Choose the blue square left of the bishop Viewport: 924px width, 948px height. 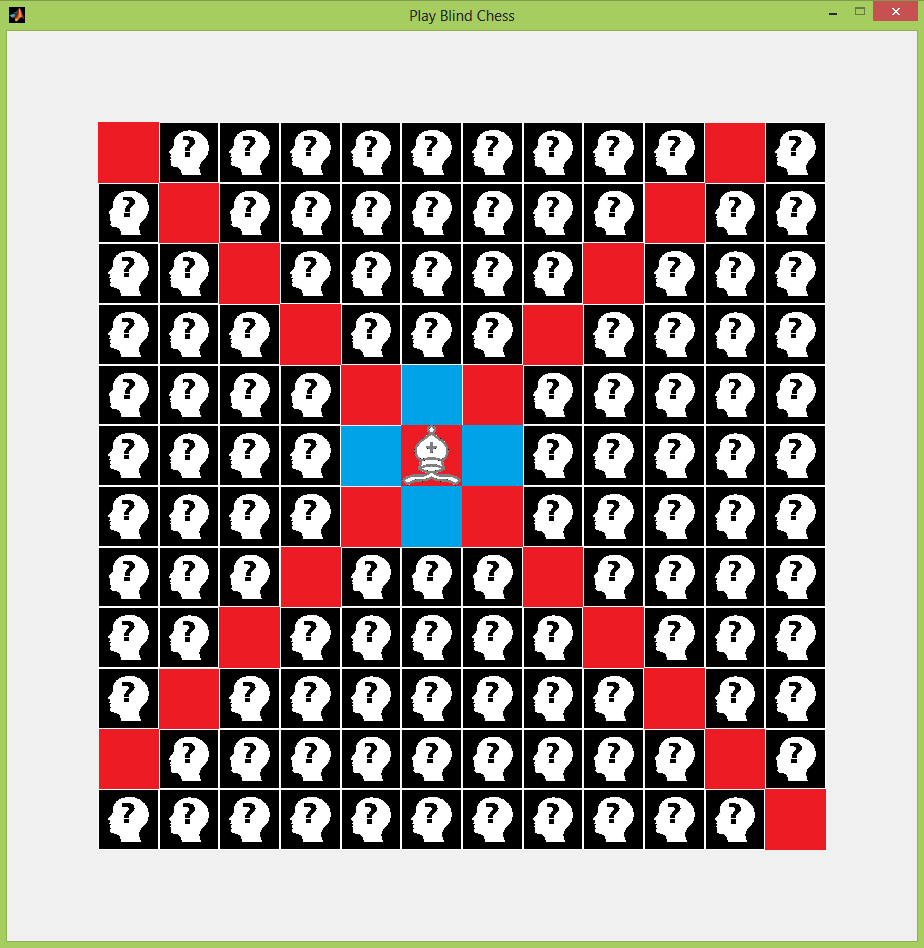[x=371, y=456]
